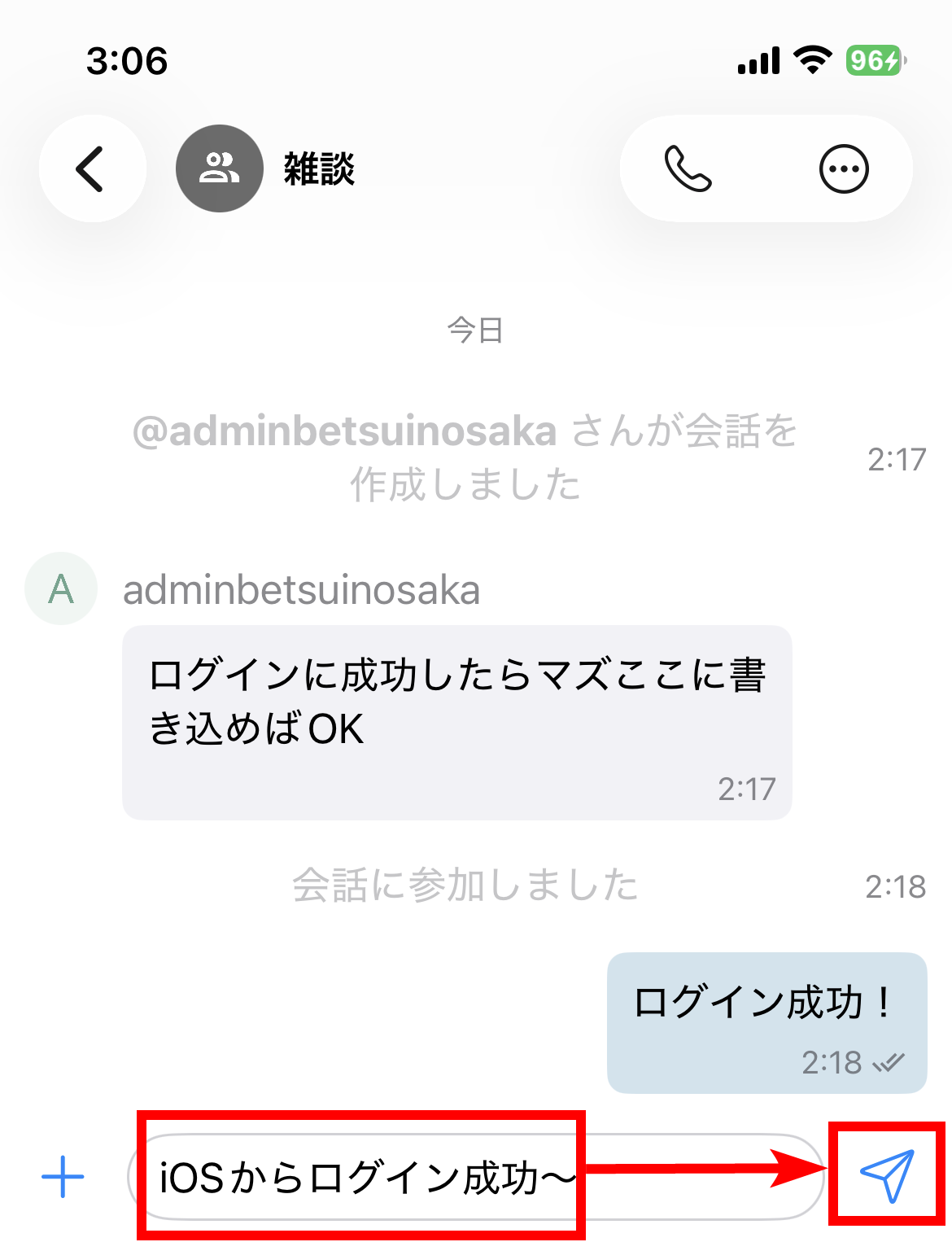Screen dimensions: 952x1242
Task: Tap the back chevron to leave the chat
Action: coord(92,168)
